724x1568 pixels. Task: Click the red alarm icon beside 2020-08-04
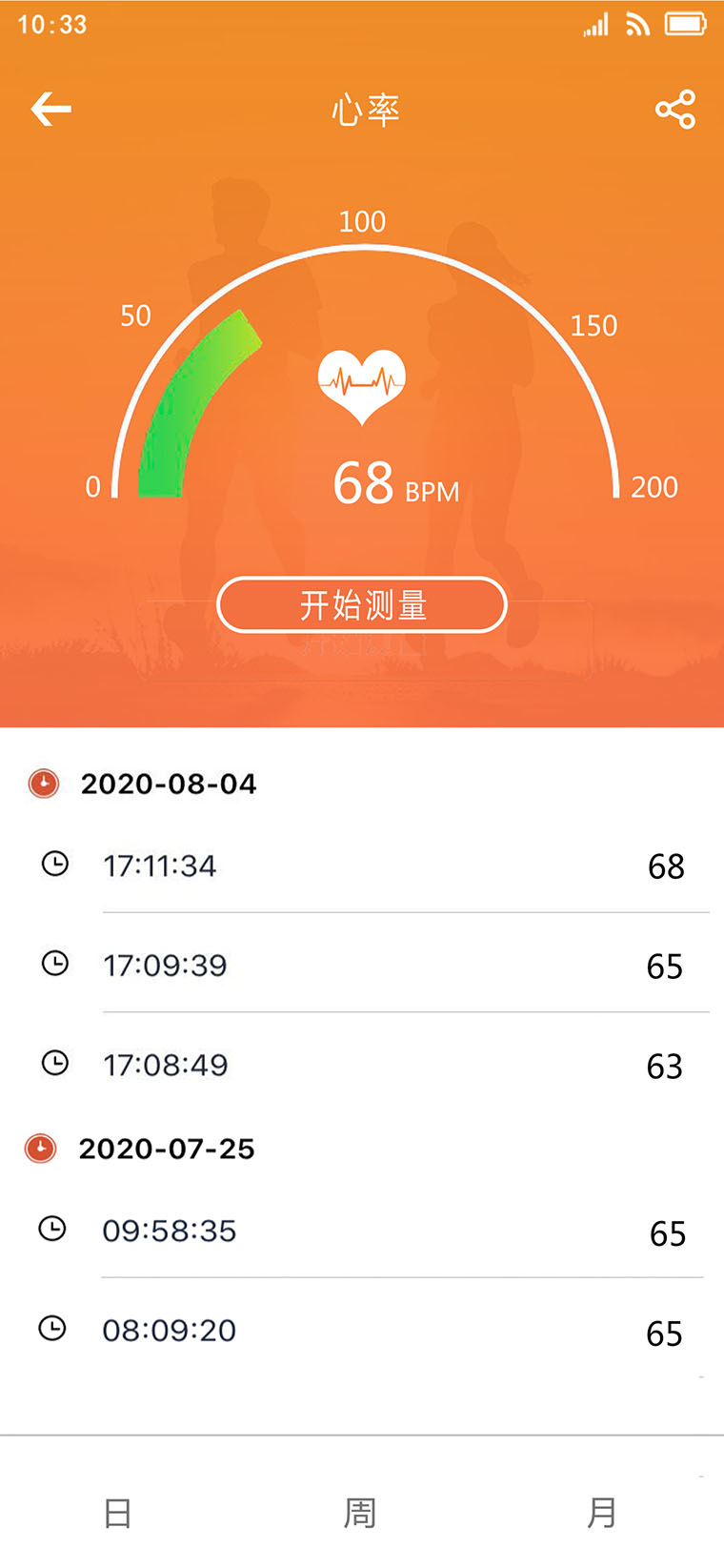point(43,784)
